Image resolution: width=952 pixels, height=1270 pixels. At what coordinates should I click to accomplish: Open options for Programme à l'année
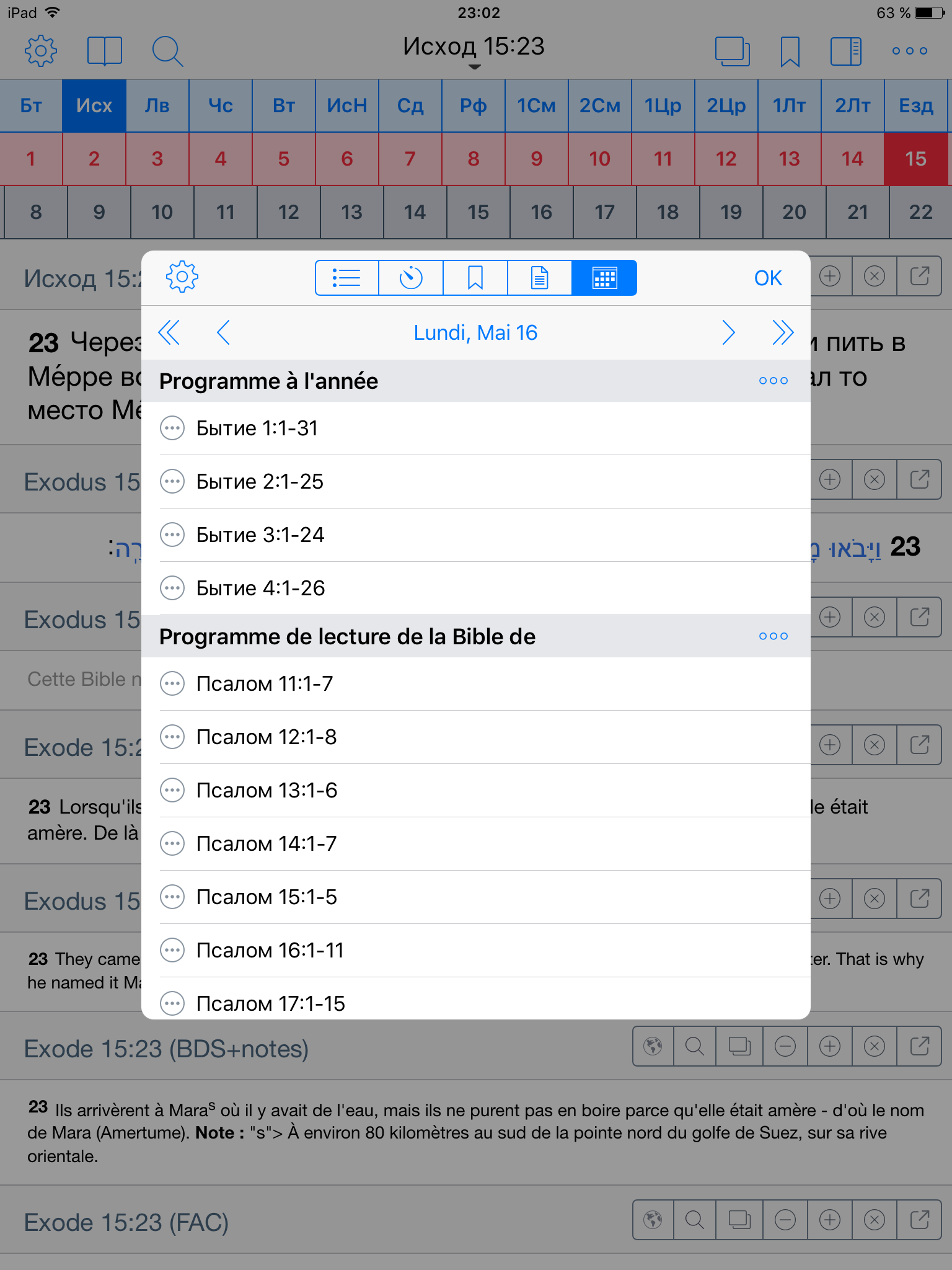[x=773, y=381]
